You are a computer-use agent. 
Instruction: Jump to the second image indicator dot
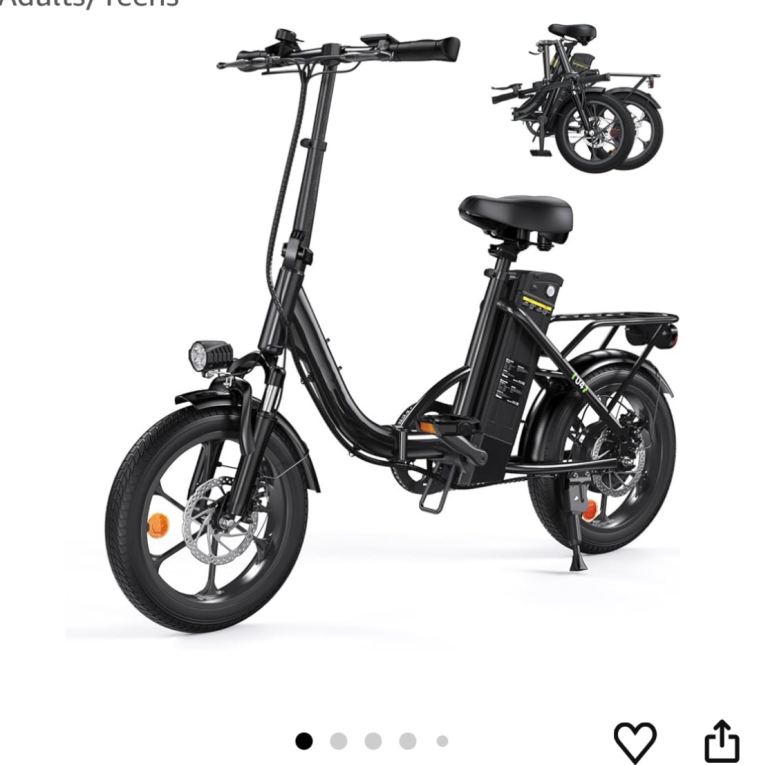pyautogui.click(x=338, y=741)
